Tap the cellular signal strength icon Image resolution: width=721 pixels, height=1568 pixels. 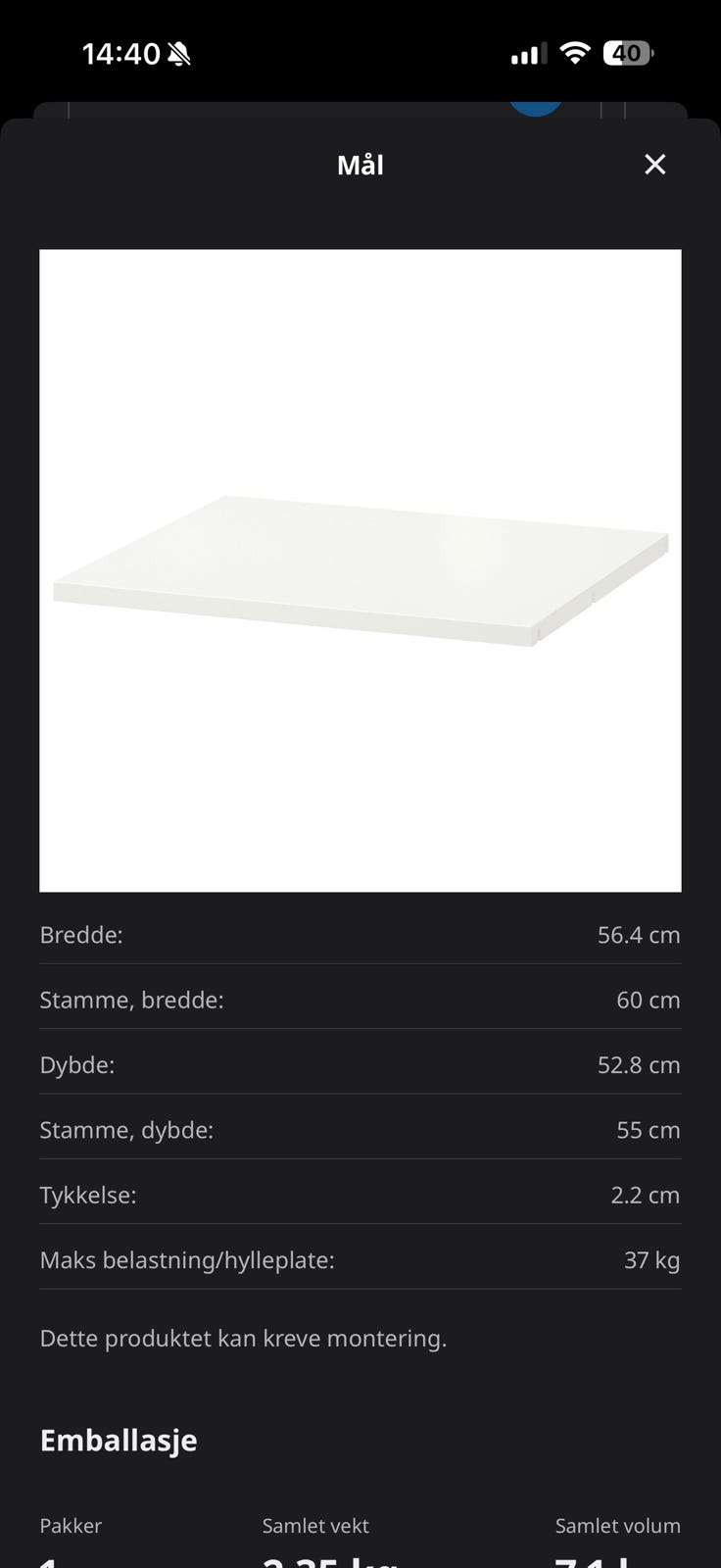527,53
